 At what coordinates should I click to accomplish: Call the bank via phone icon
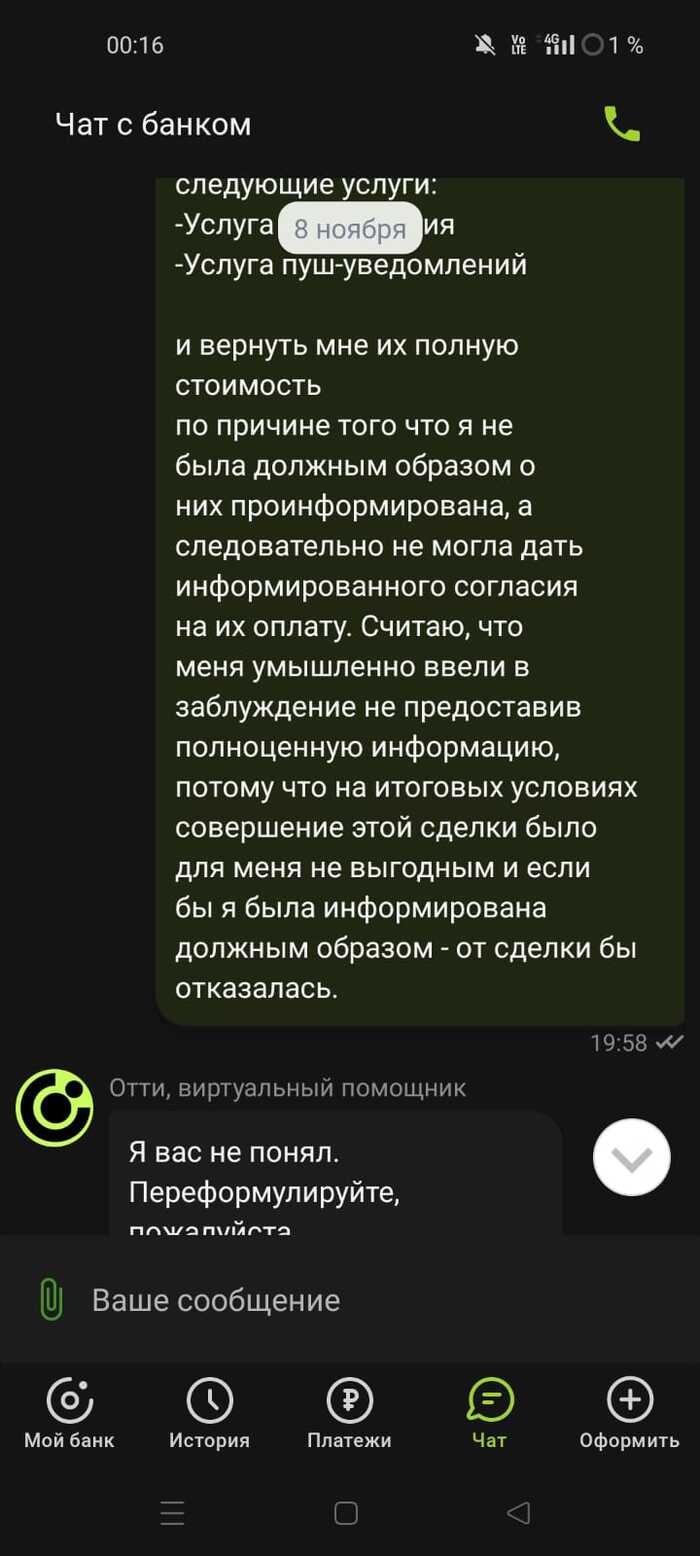pos(622,124)
